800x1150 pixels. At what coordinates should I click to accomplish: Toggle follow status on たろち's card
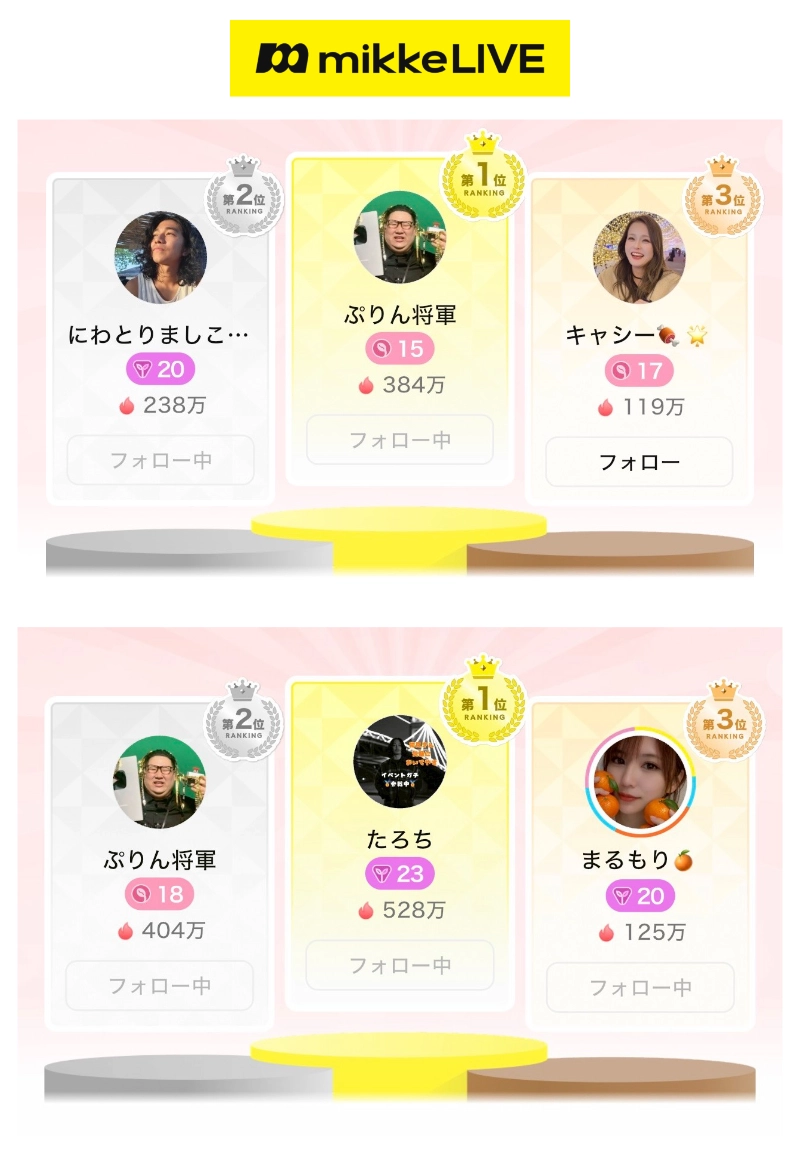pyautogui.click(x=400, y=964)
